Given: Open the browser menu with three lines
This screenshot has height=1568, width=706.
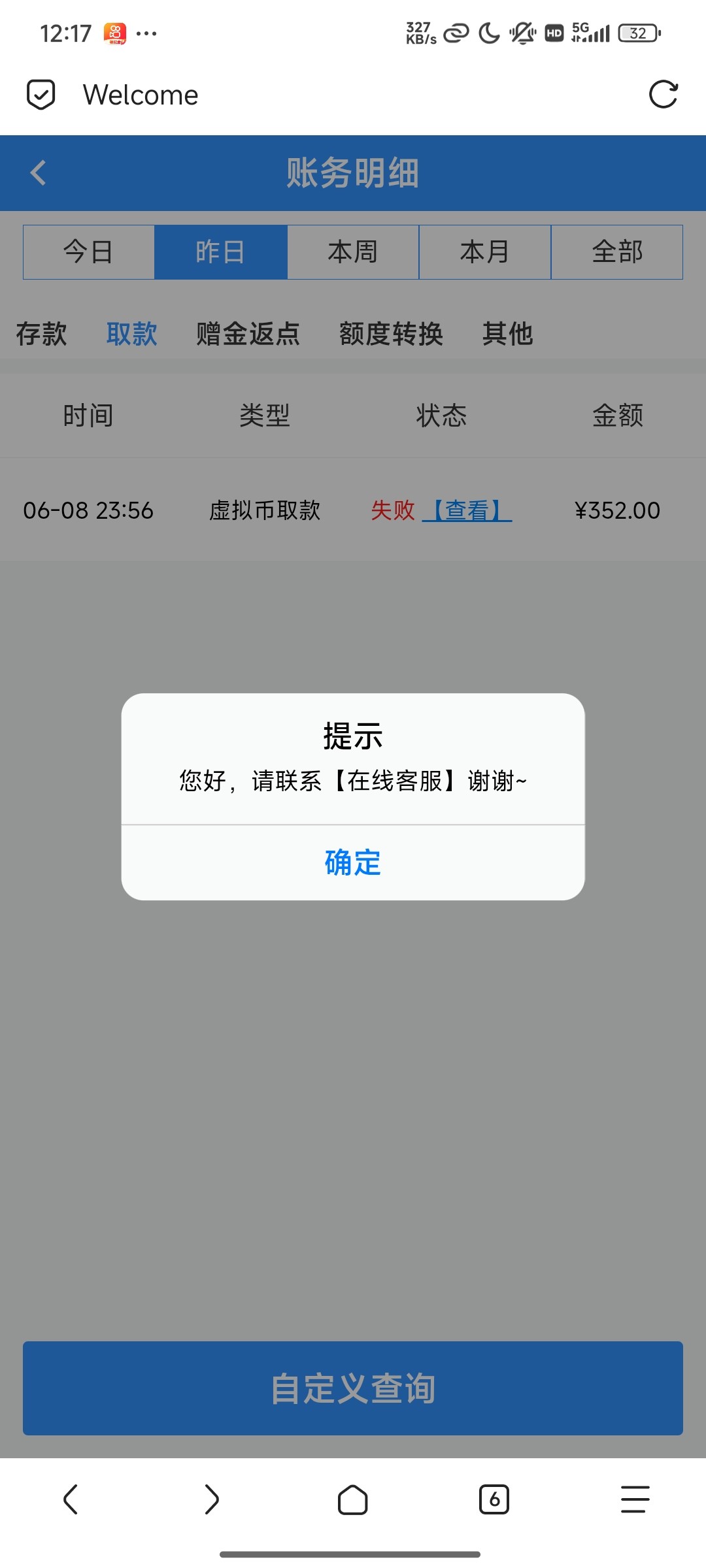Looking at the screenshot, I should click(x=635, y=1499).
